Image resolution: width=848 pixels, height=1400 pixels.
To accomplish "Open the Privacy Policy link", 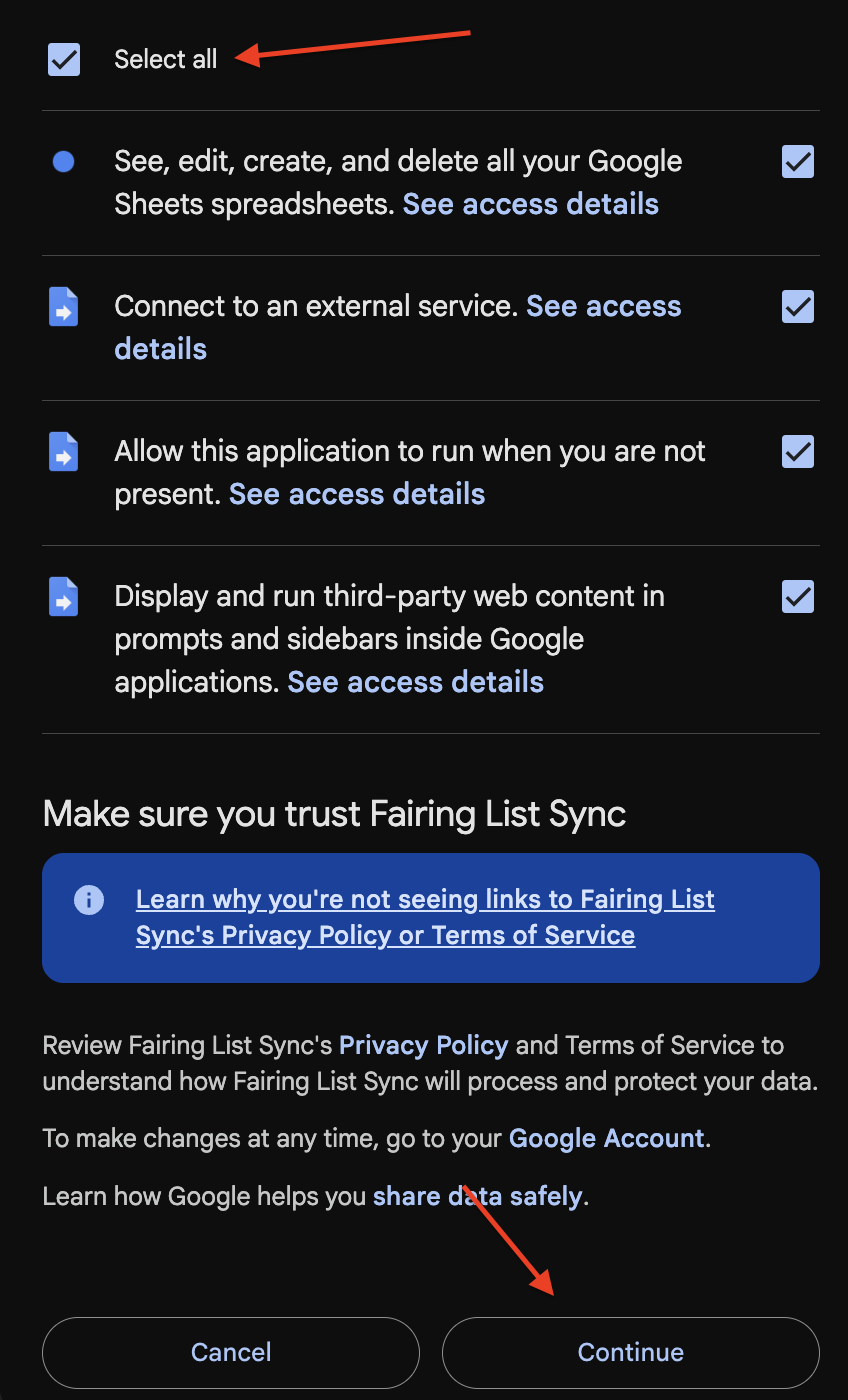I will pyautogui.click(x=424, y=1045).
